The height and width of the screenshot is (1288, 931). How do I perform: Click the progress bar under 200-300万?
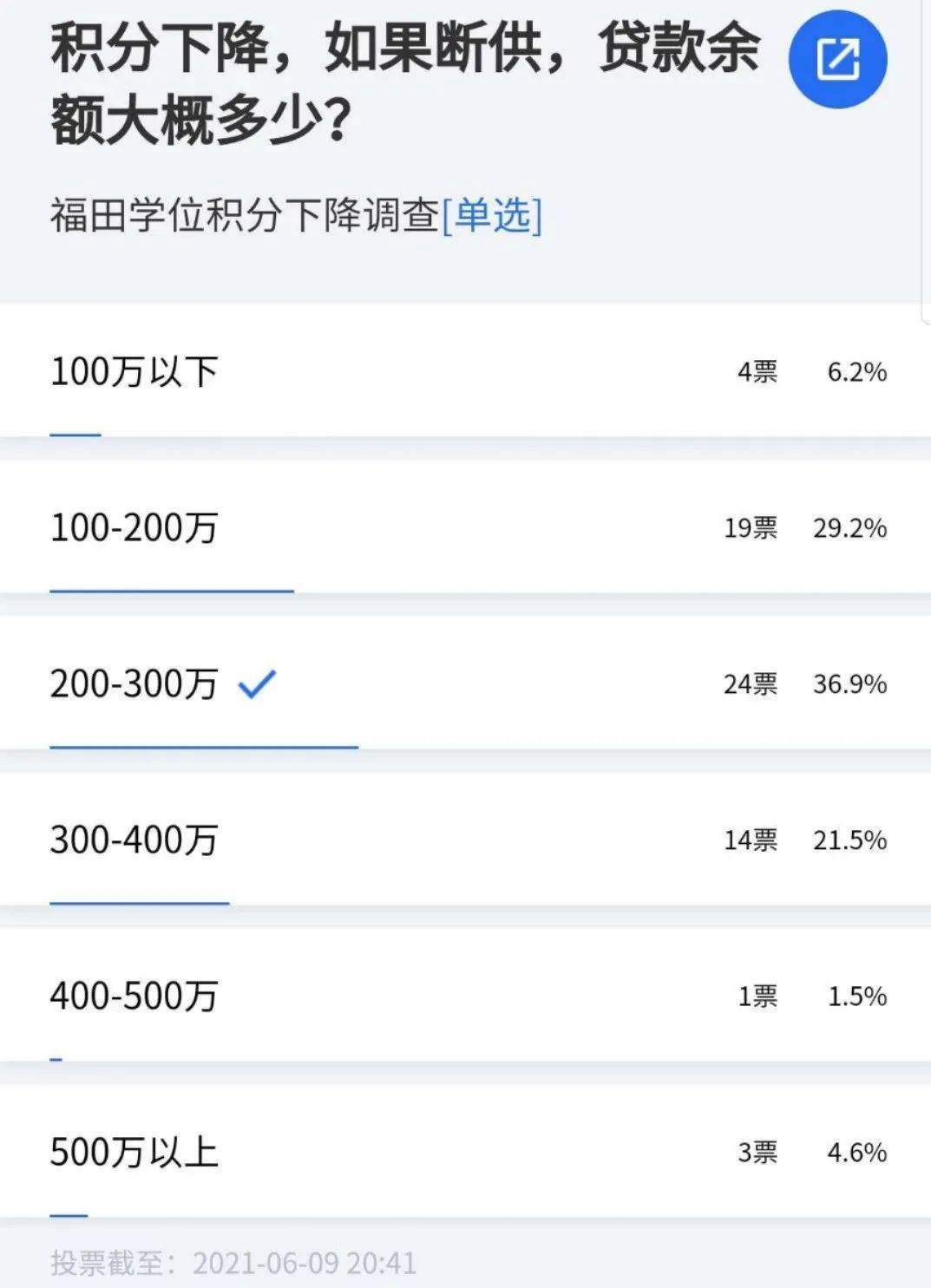click(204, 746)
